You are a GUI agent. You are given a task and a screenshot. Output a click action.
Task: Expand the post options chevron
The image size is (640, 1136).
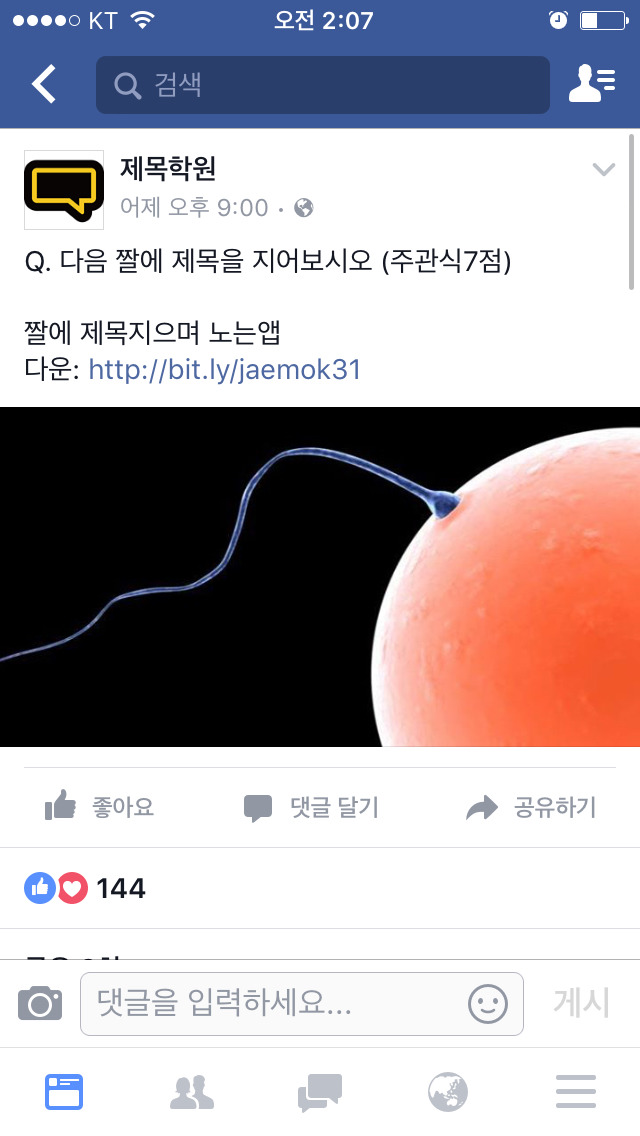pyautogui.click(x=603, y=170)
